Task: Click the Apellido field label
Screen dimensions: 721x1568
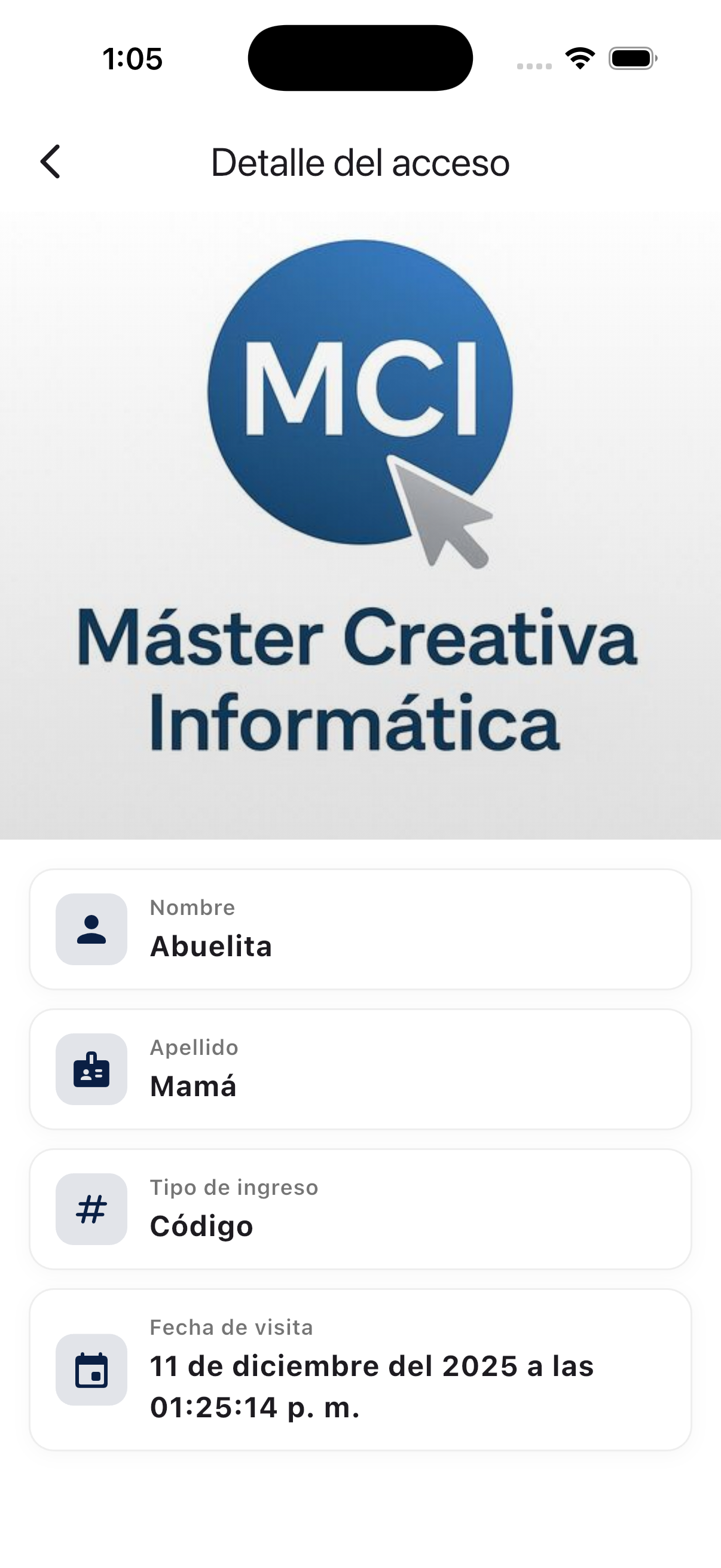Action: click(194, 1047)
